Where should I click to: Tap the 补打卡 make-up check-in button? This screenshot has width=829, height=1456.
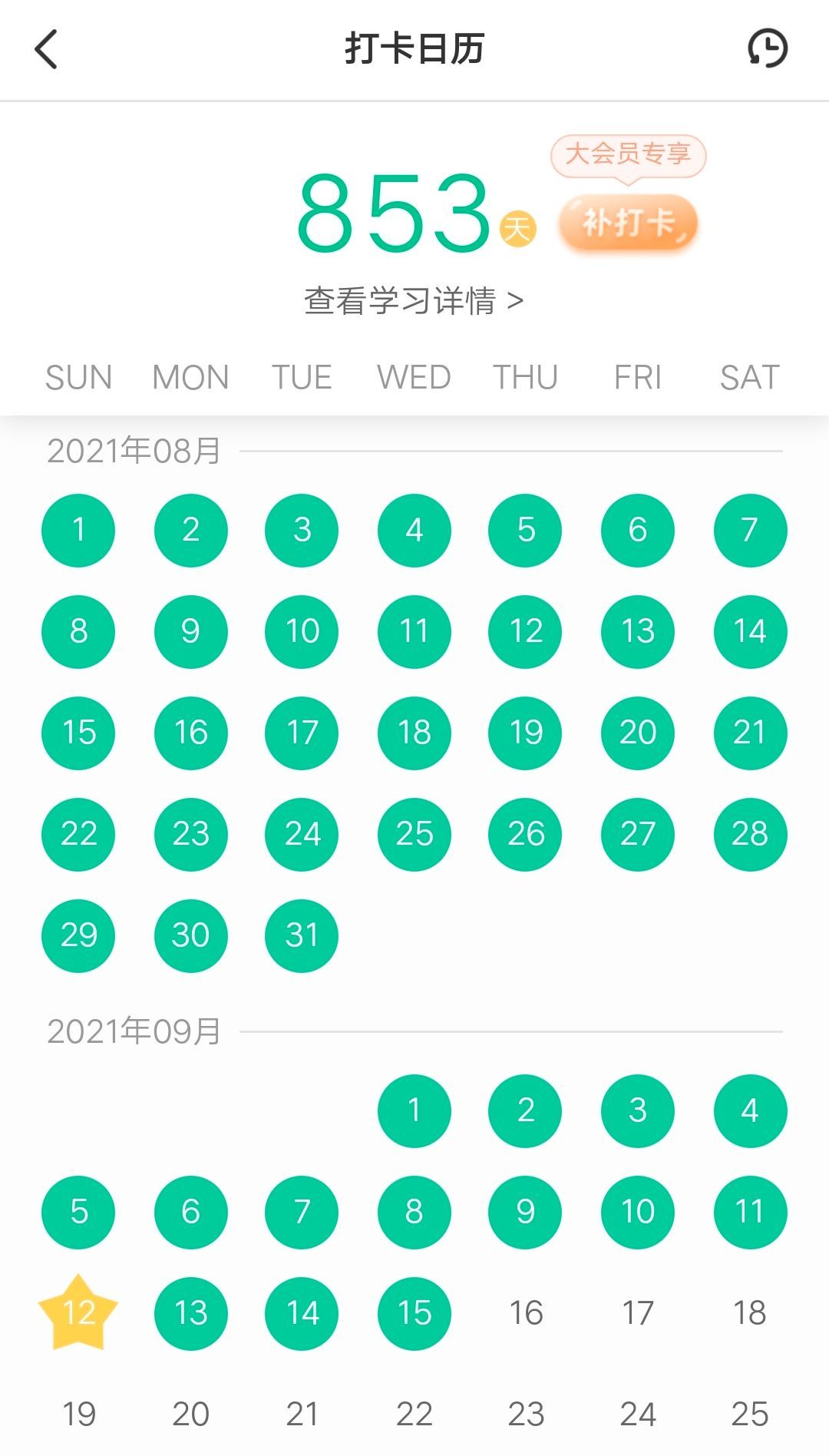628,224
